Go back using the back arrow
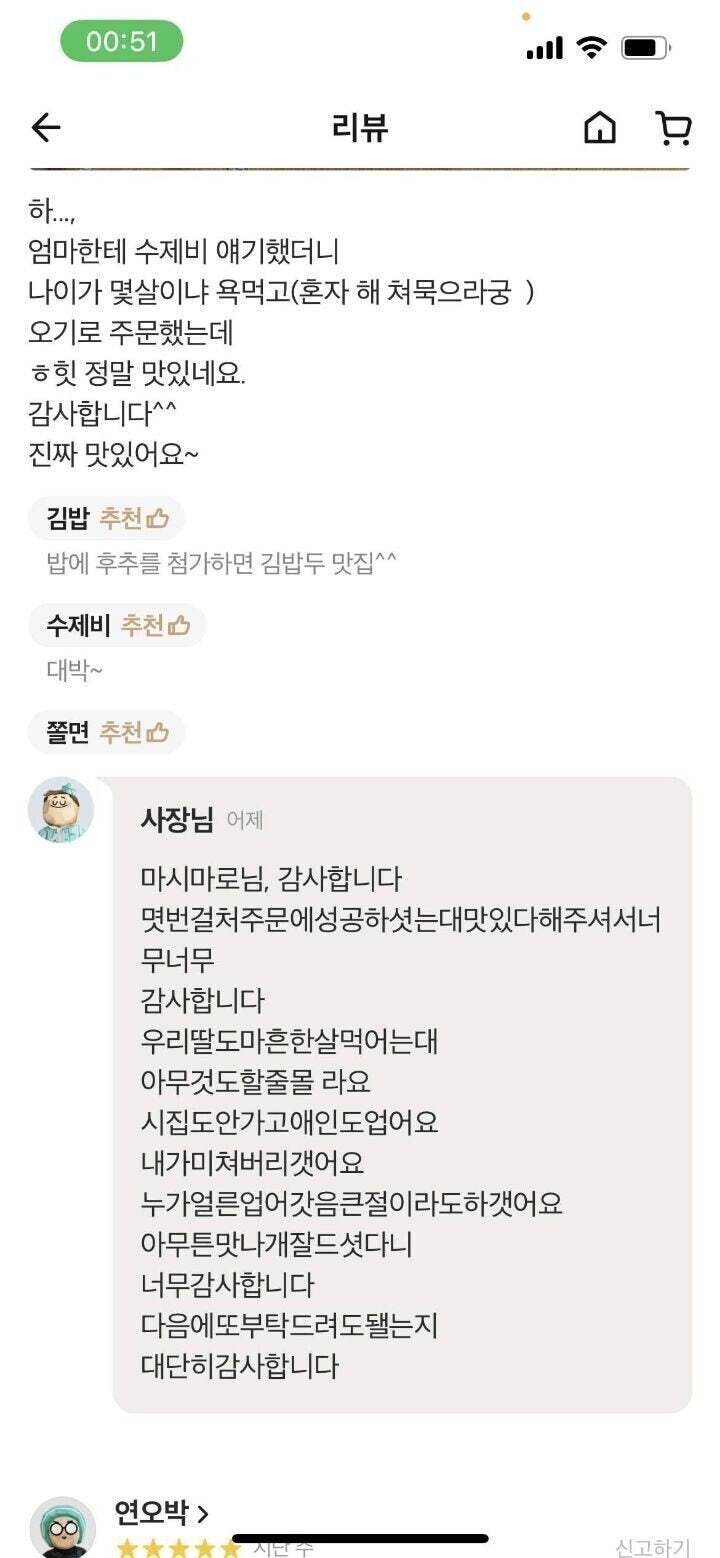The width and height of the screenshot is (720, 1558). (46, 128)
